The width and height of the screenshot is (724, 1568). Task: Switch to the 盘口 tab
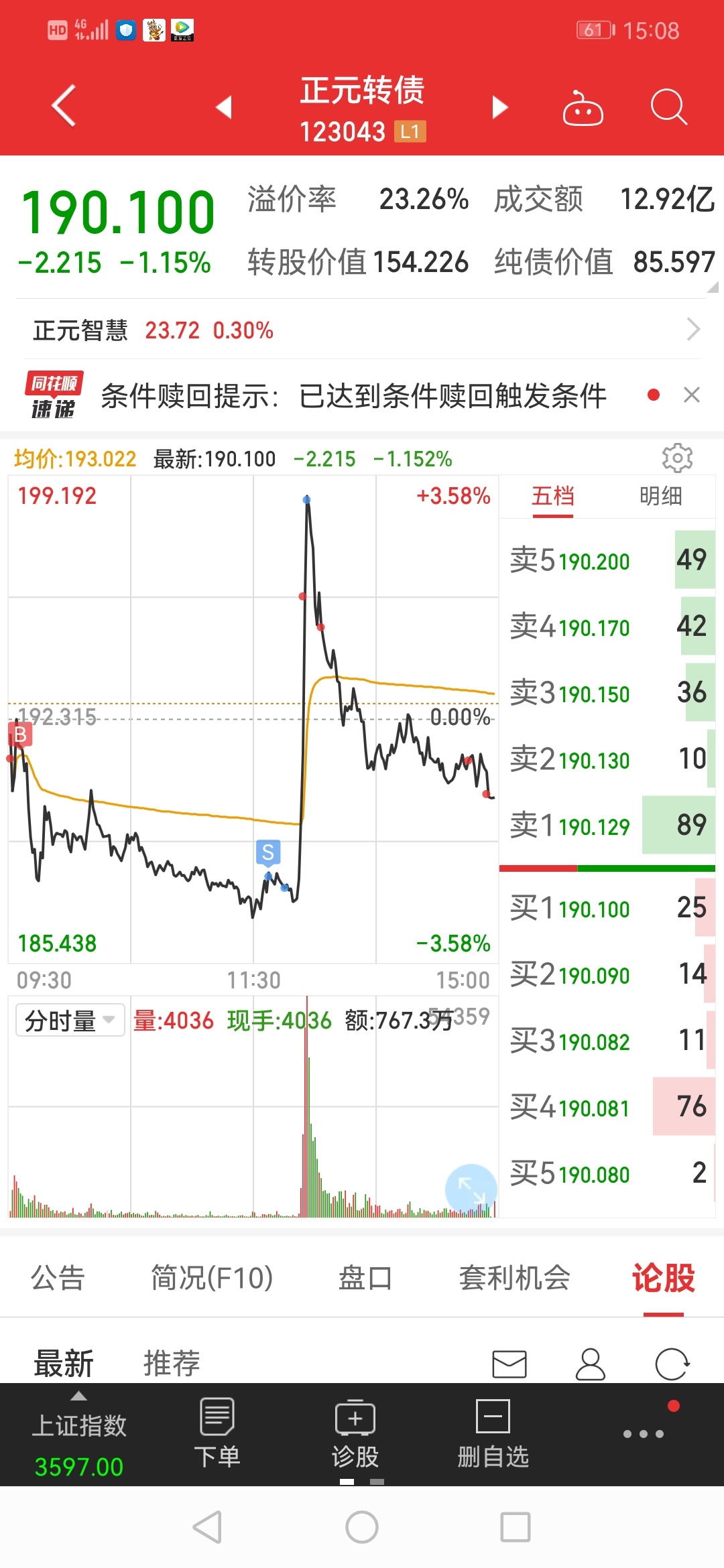365,1277
